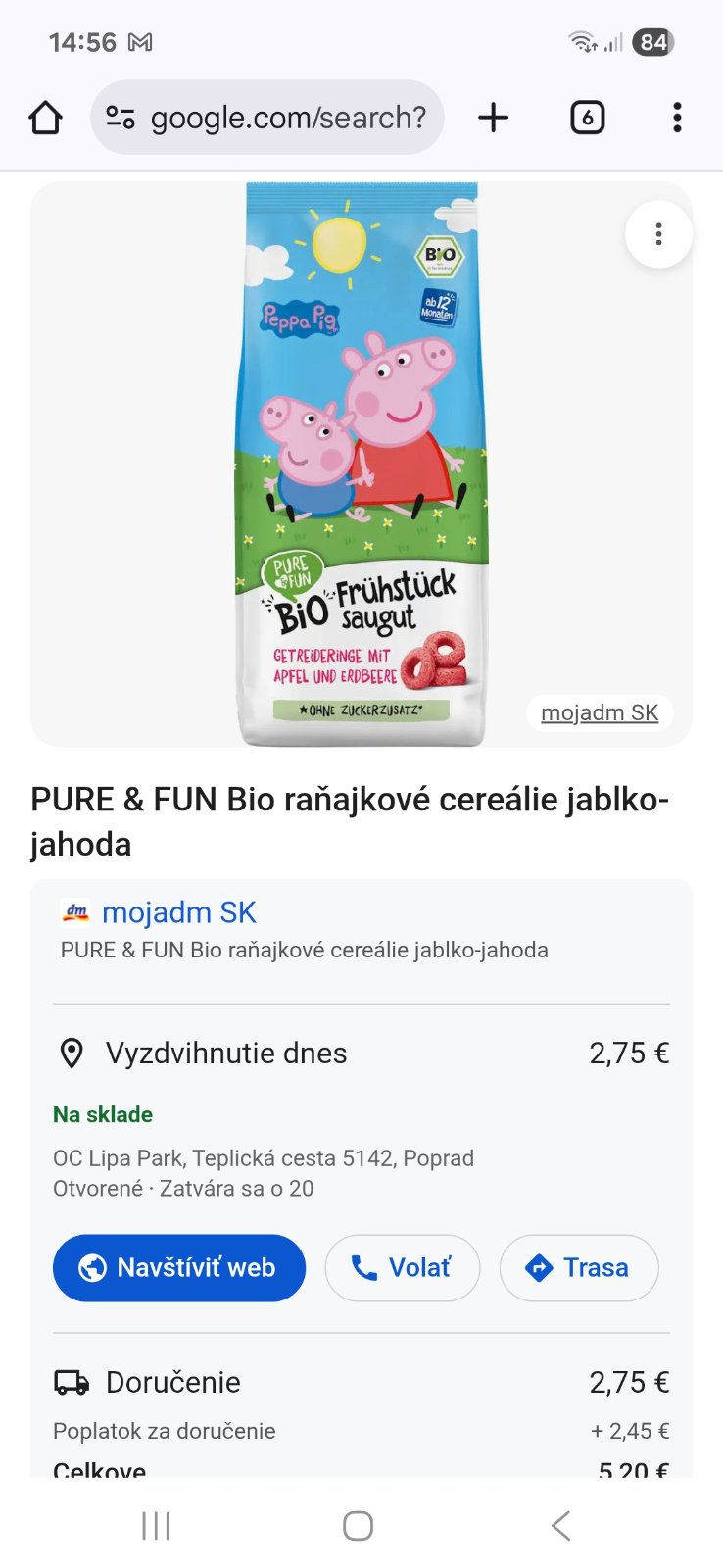Tap the Navštíviť web button
This screenshot has height=1568, width=723.
pos(179,1268)
